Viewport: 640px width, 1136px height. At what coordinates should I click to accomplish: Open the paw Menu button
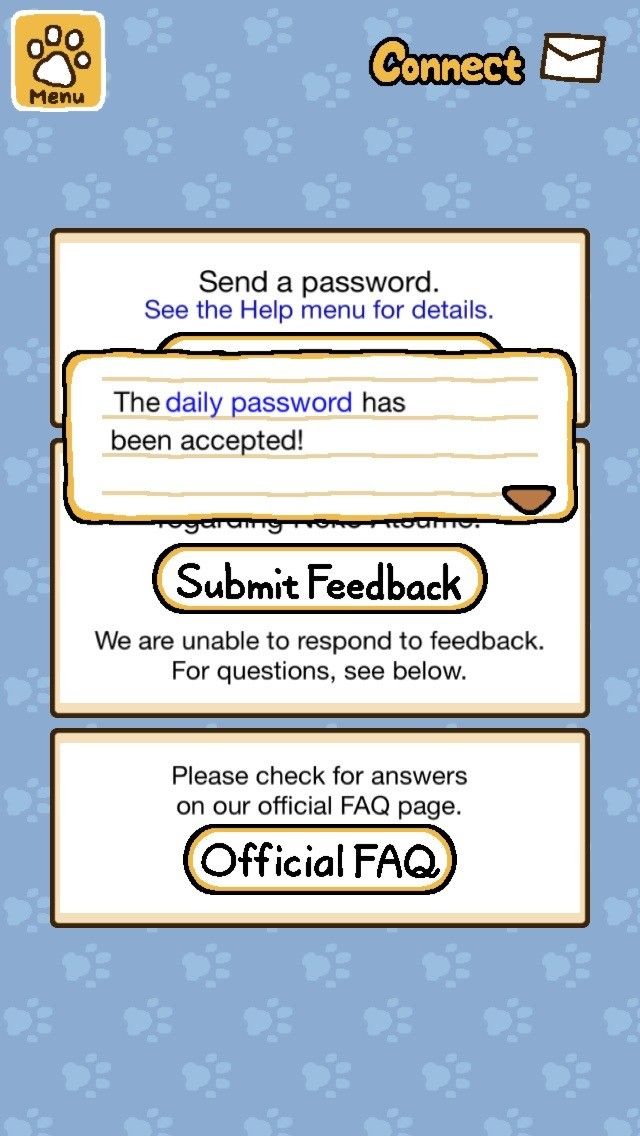[x=57, y=60]
